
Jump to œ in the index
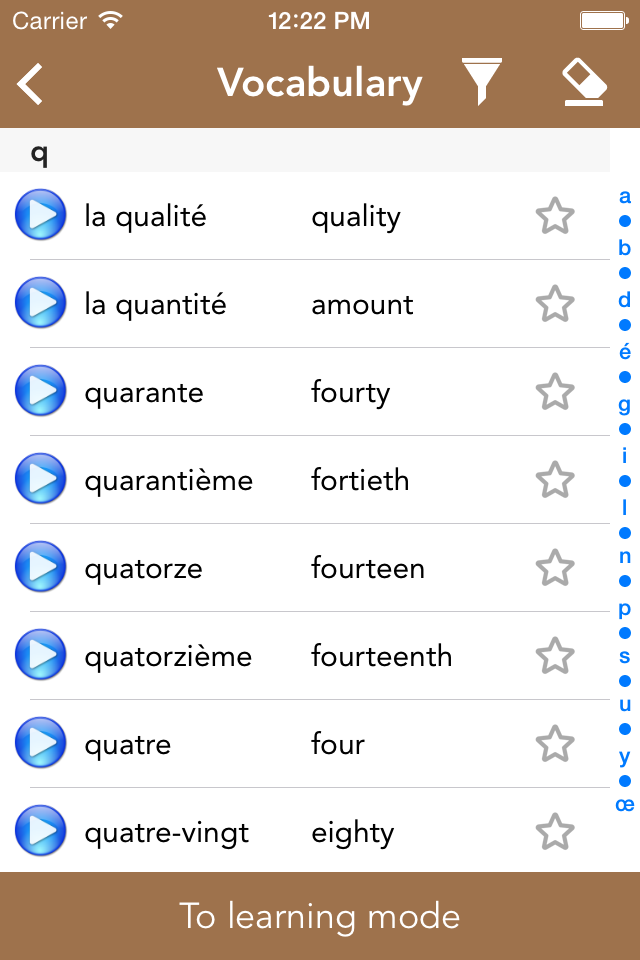[625, 804]
